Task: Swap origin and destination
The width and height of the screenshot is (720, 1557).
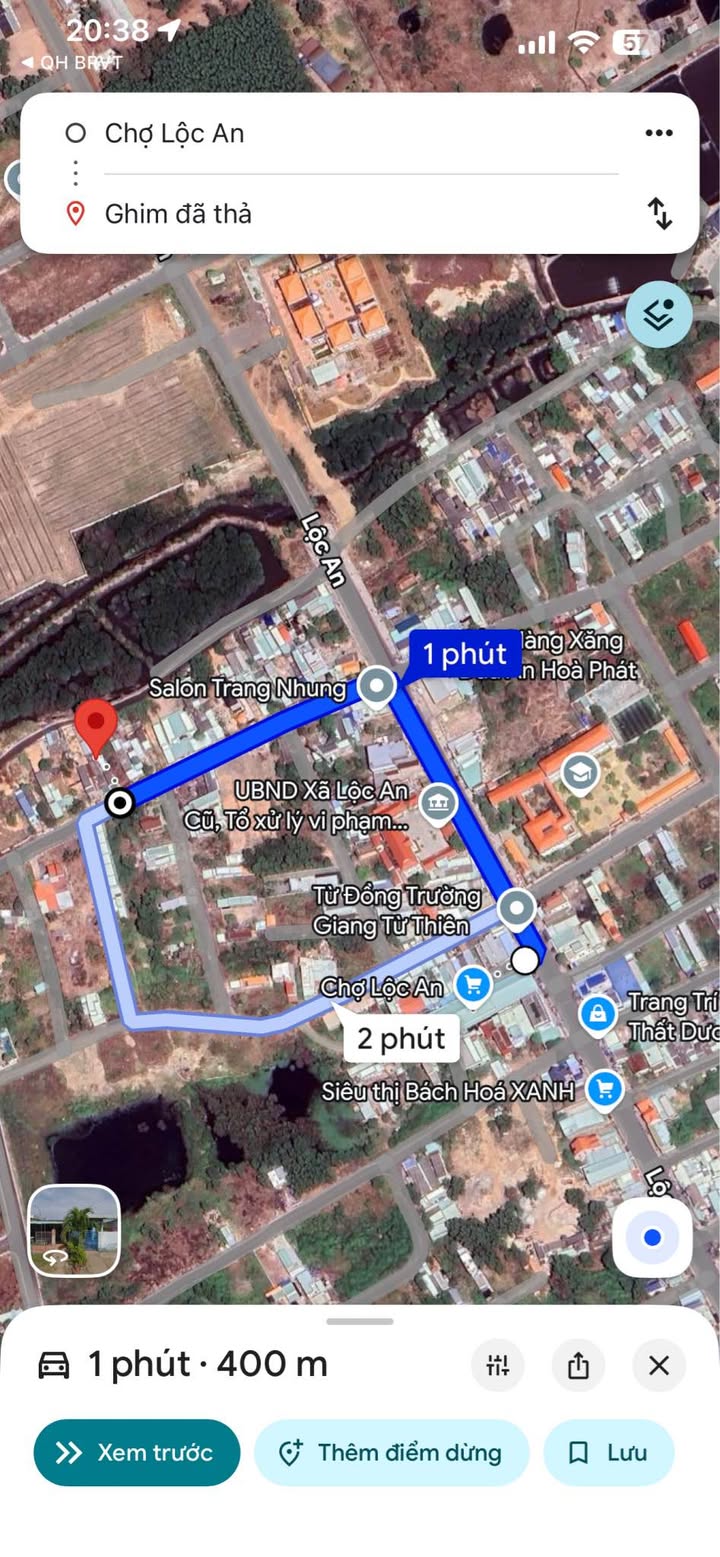Action: tap(660, 213)
